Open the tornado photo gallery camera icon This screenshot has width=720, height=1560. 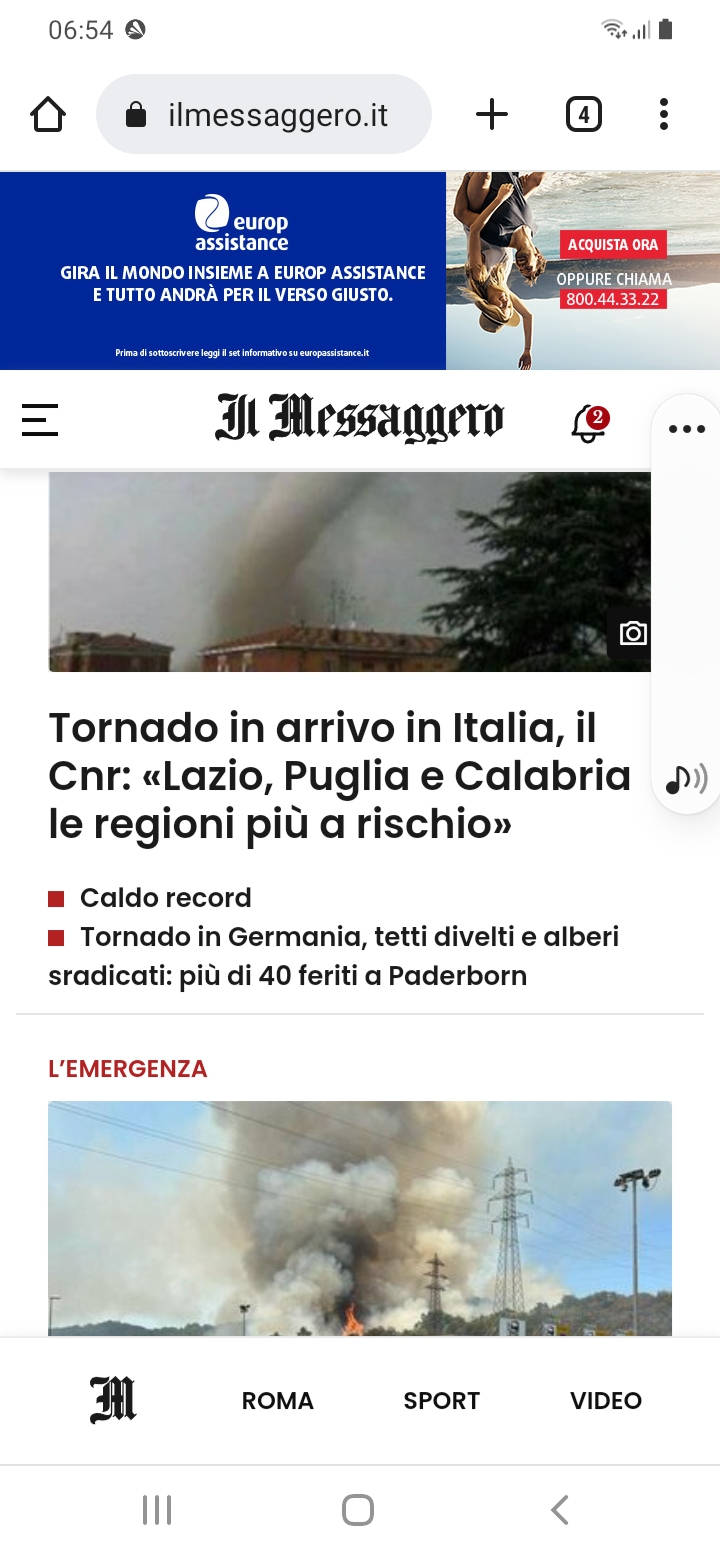[632, 633]
